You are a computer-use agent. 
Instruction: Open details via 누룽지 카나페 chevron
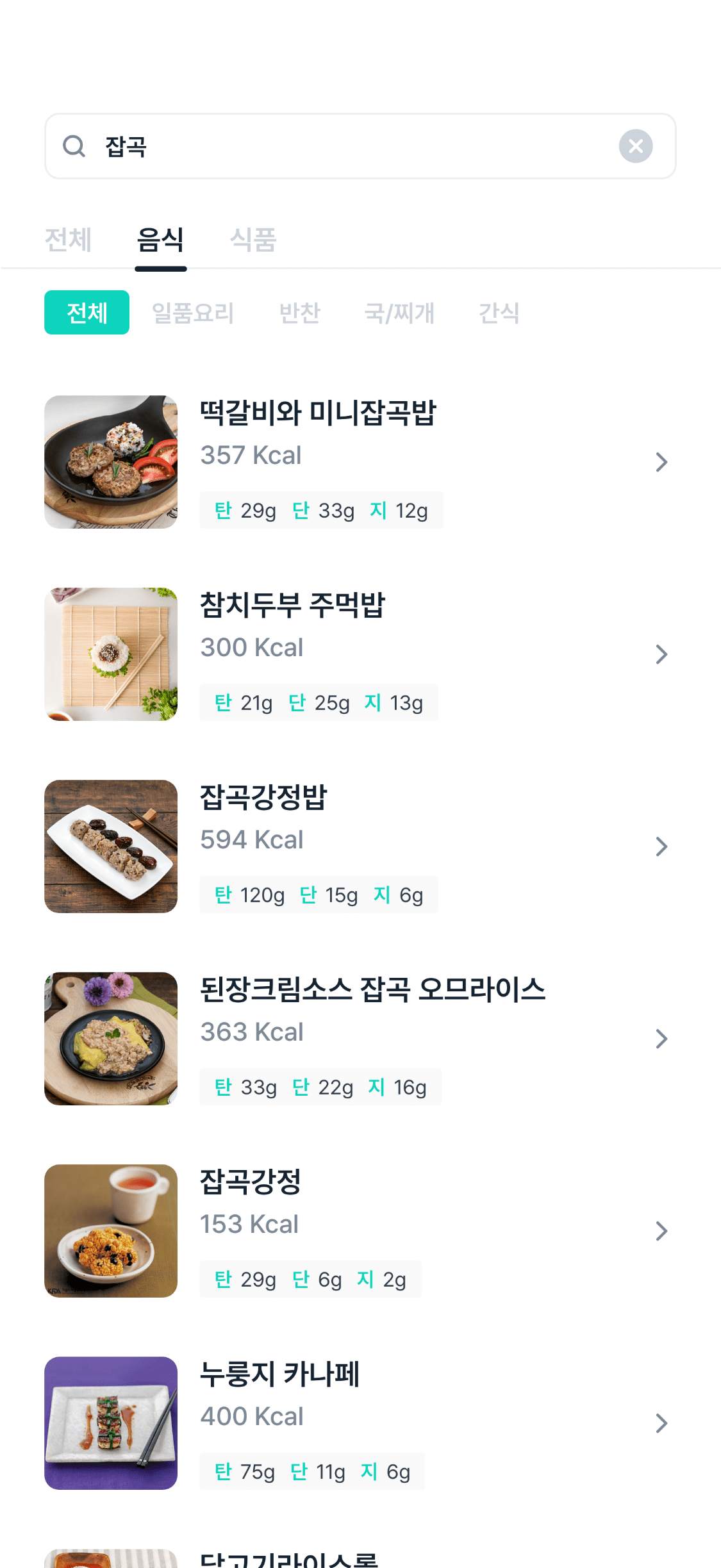(x=661, y=1423)
